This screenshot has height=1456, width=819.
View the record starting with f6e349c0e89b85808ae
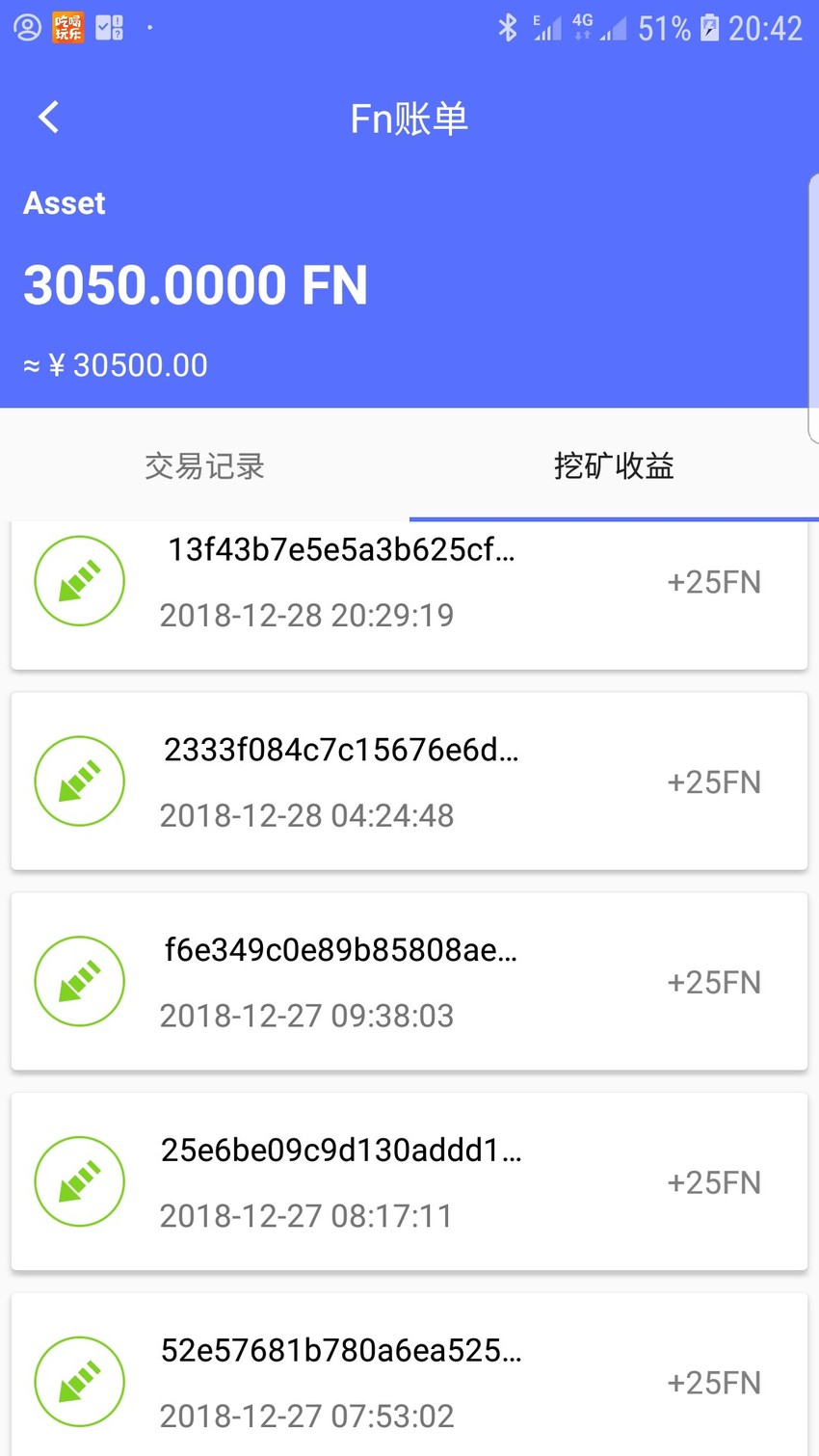pos(409,981)
